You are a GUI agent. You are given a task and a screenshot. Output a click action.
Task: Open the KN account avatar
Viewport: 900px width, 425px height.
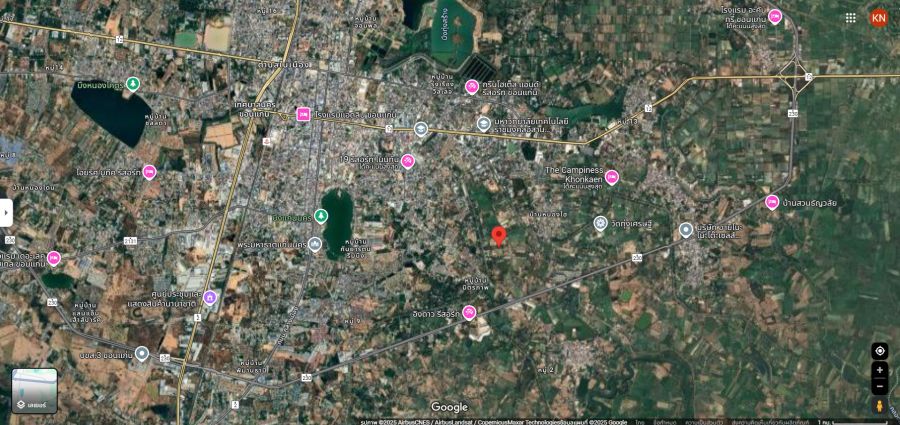click(x=879, y=18)
